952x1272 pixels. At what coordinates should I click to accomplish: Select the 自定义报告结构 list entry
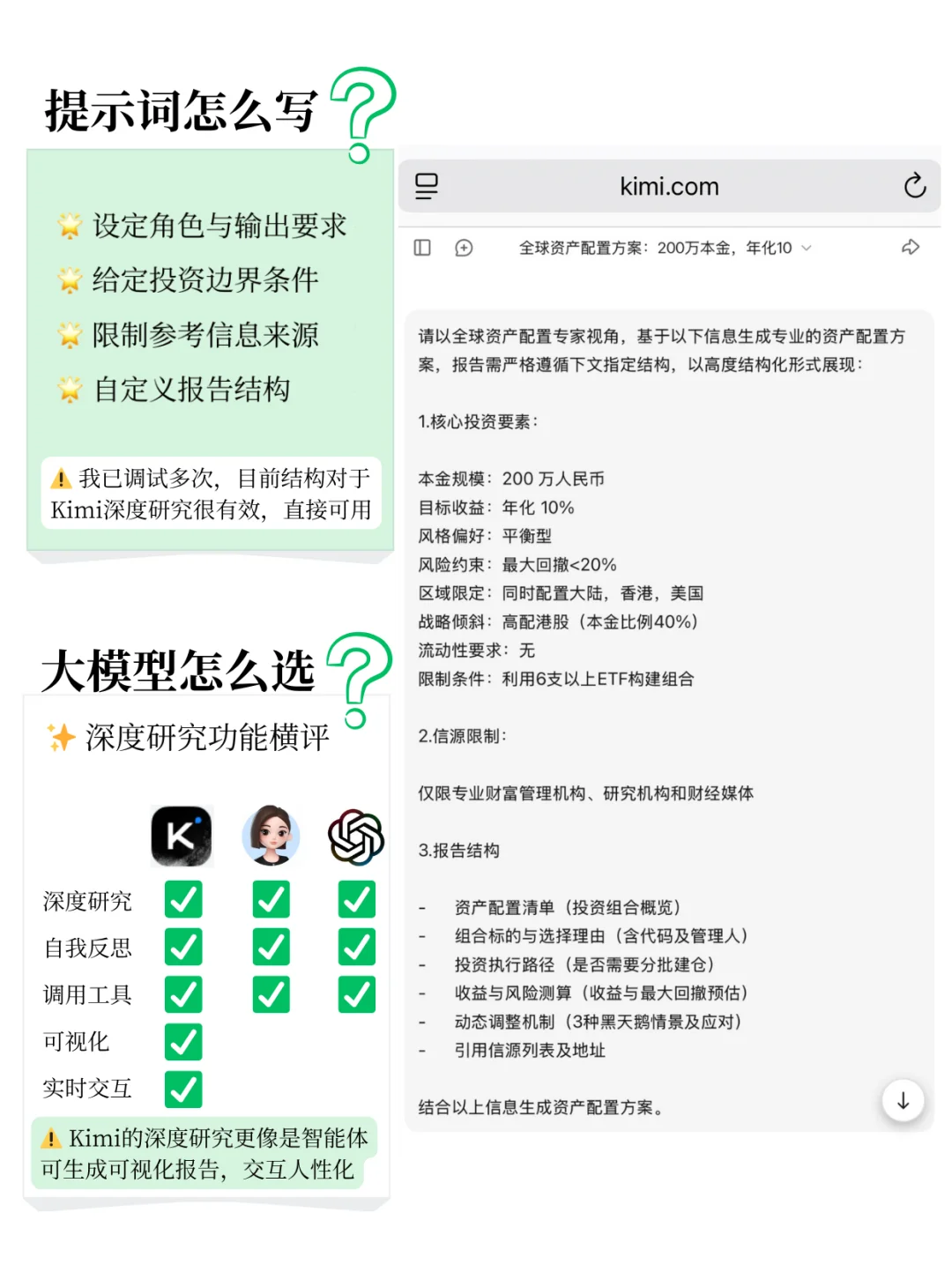(191, 390)
